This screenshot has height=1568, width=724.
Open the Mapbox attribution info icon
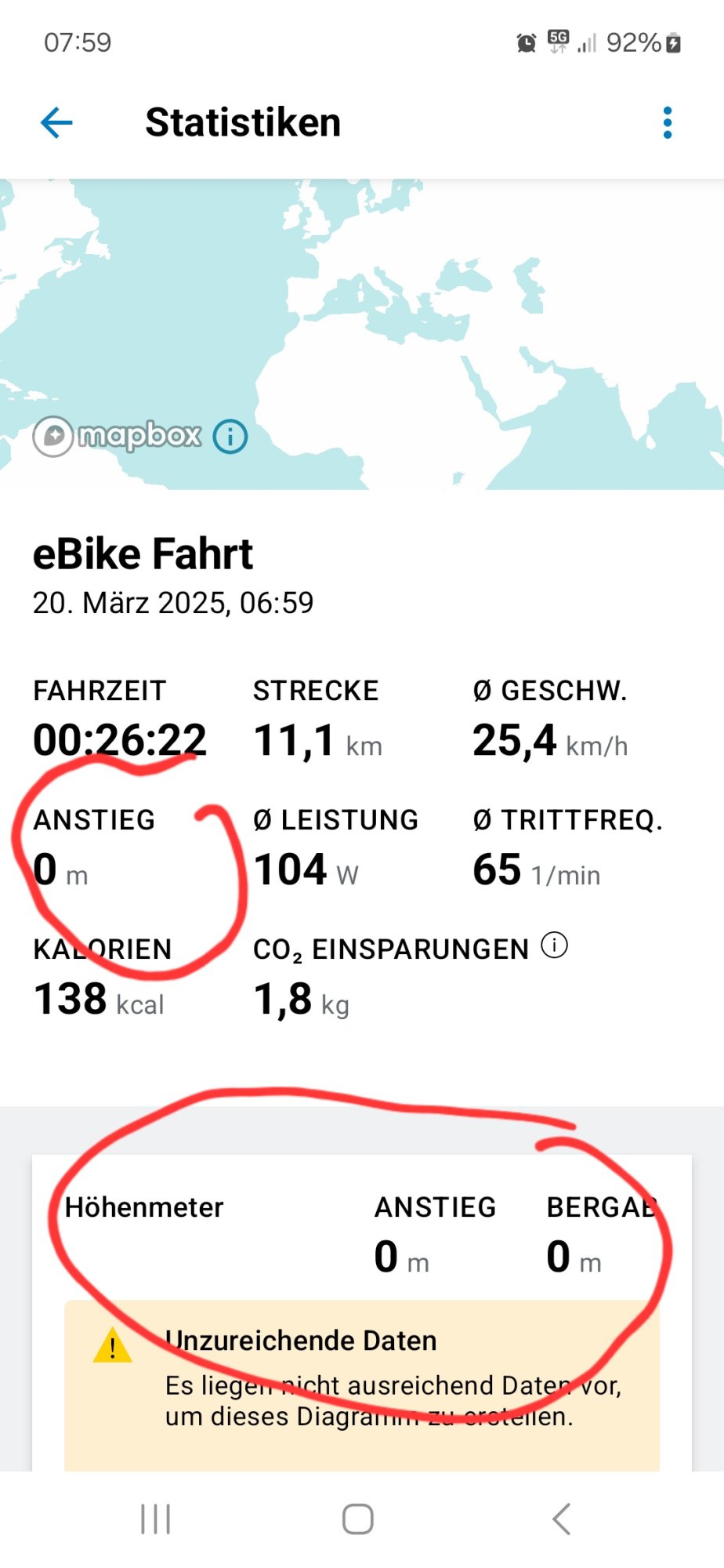pyautogui.click(x=230, y=436)
